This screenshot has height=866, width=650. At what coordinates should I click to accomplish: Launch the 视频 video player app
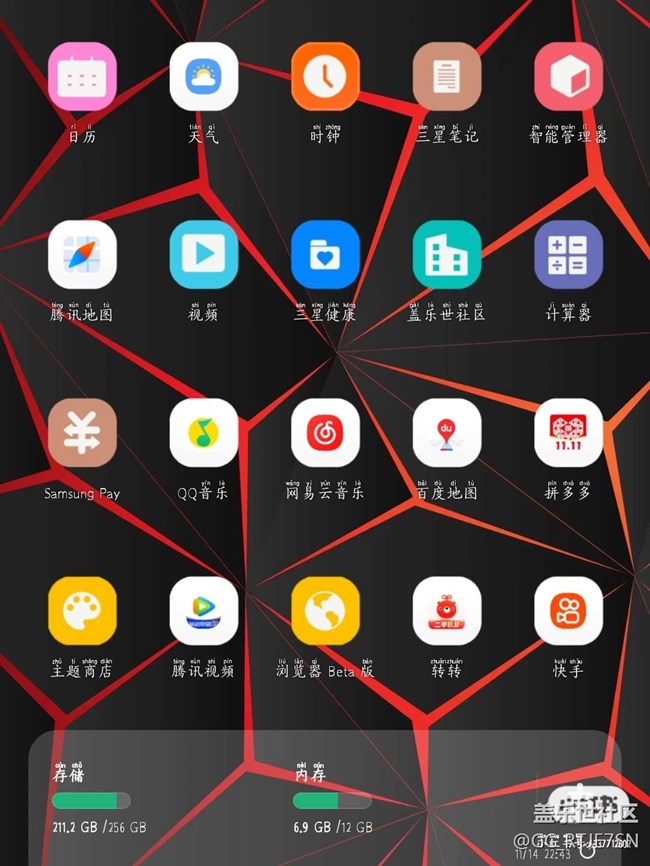point(204,255)
